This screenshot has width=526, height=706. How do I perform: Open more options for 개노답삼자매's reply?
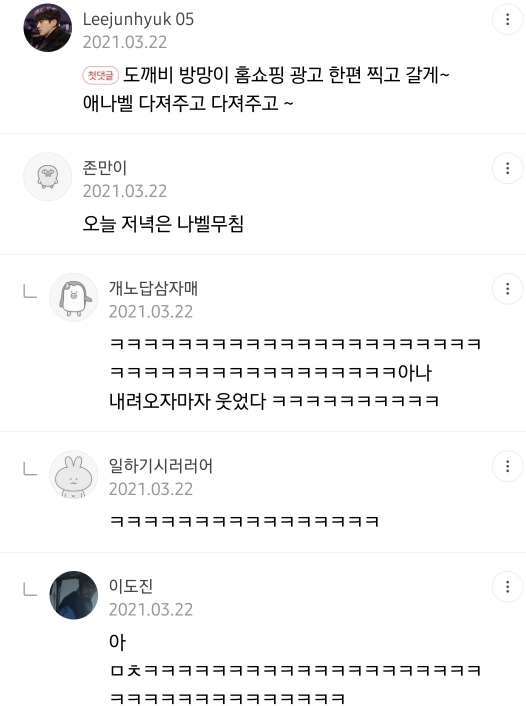(508, 289)
